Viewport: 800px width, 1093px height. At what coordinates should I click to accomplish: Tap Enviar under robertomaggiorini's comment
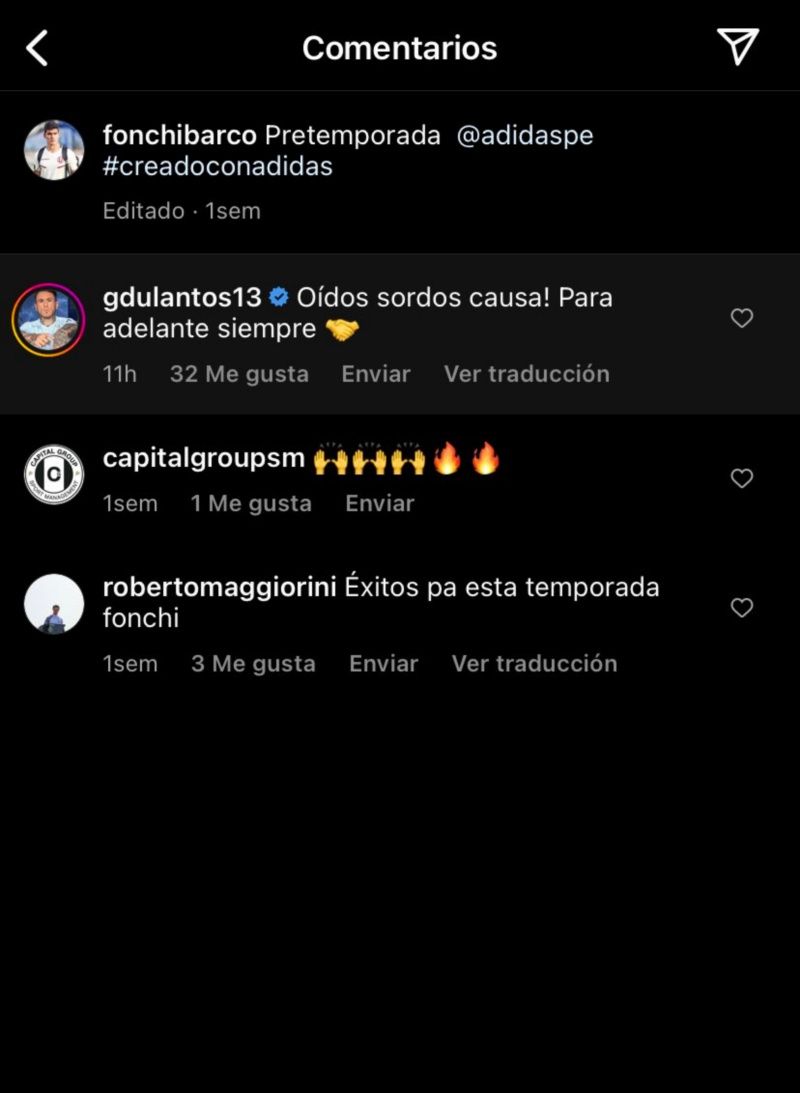[383, 664]
